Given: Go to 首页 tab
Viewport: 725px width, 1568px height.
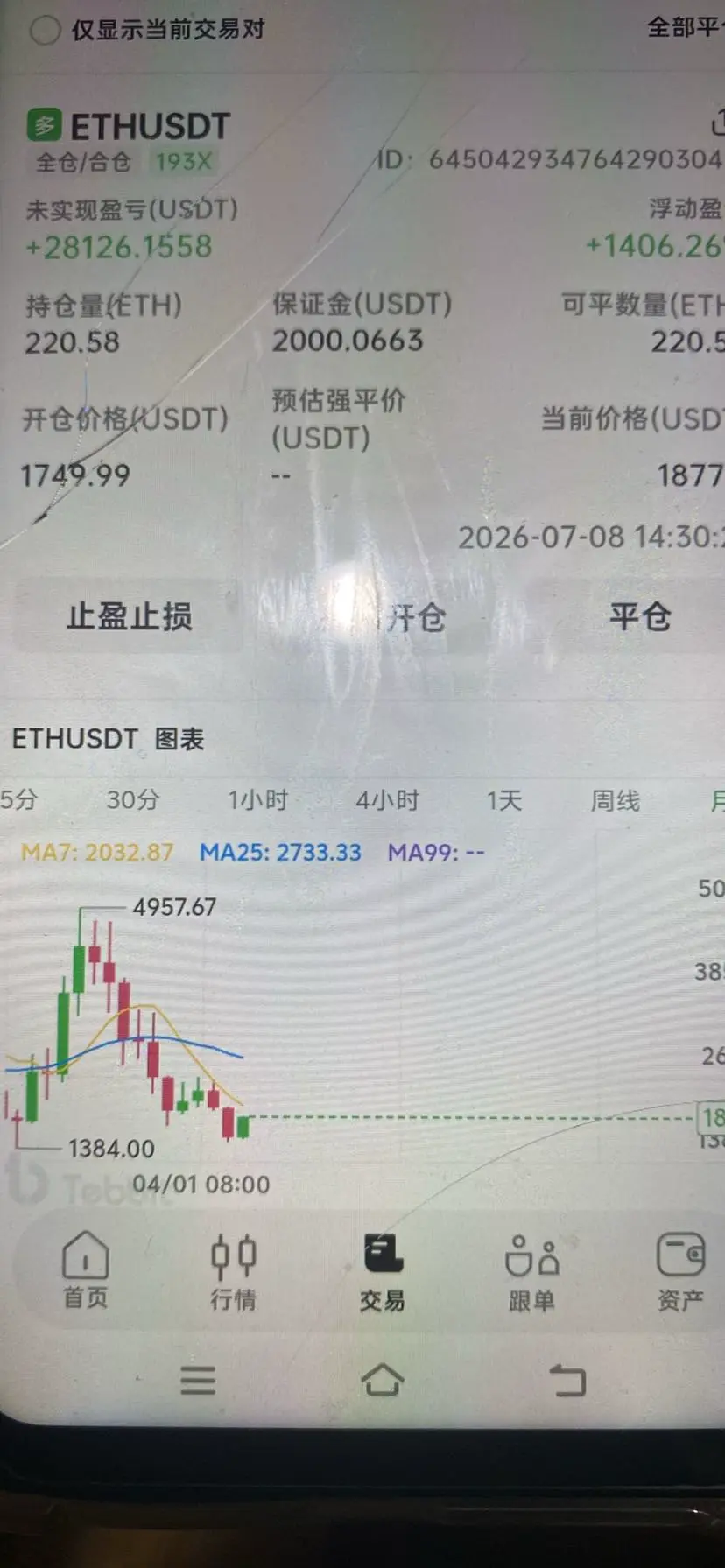Looking at the screenshot, I should (85, 1270).
